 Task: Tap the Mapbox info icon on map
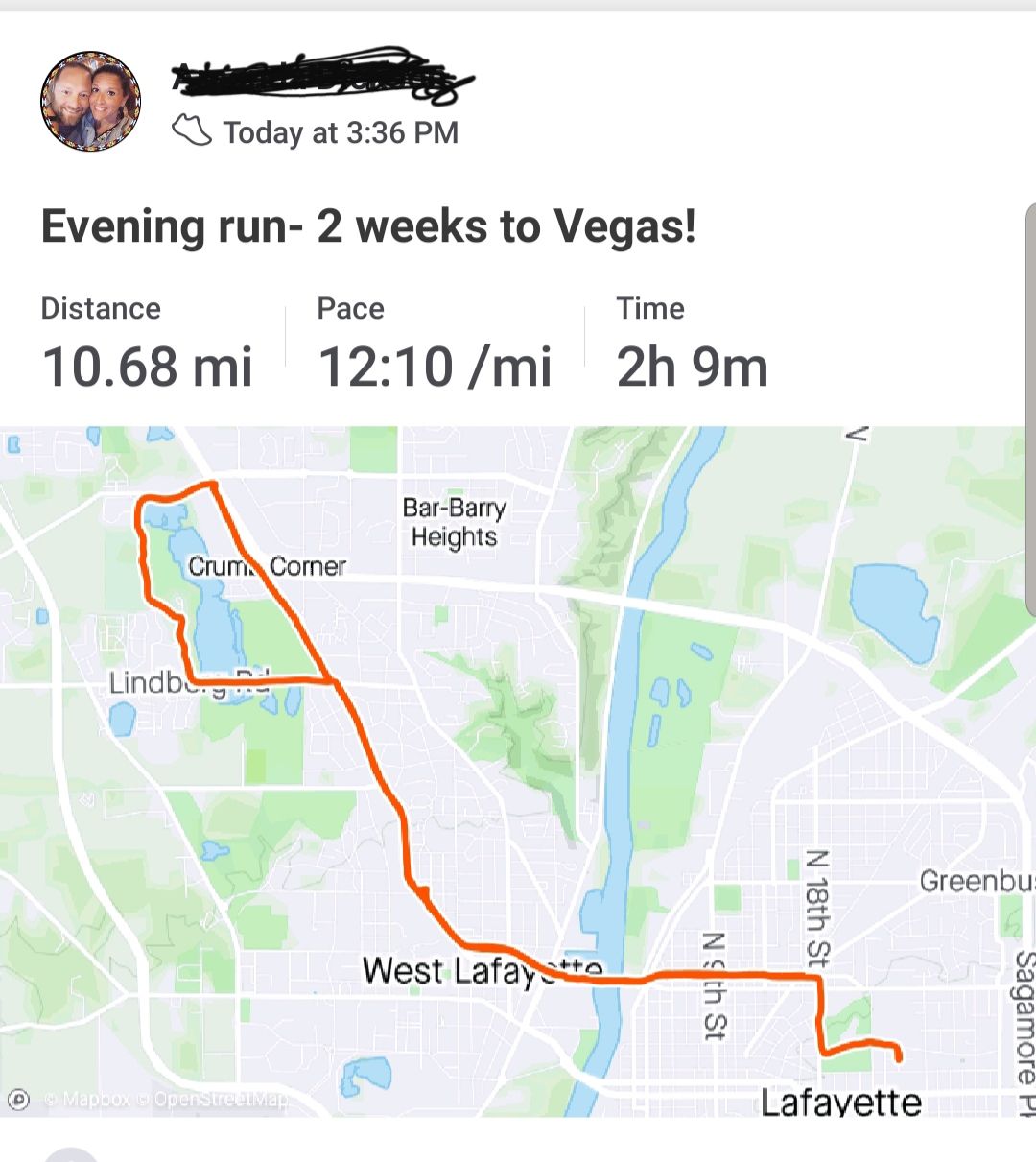(x=18, y=1100)
